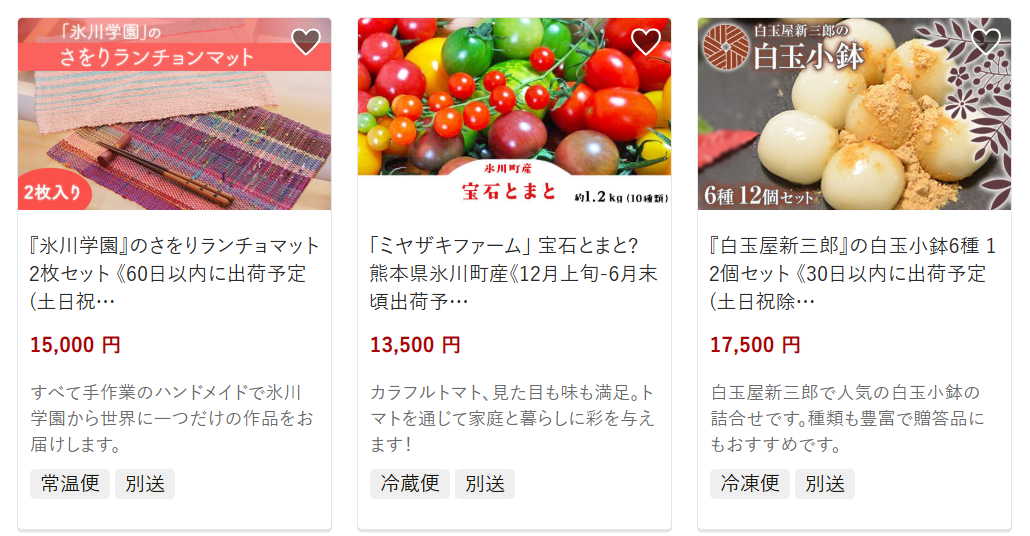Favorite the 宝石とまと product
The width and height of the screenshot is (1030, 536).
click(646, 42)
